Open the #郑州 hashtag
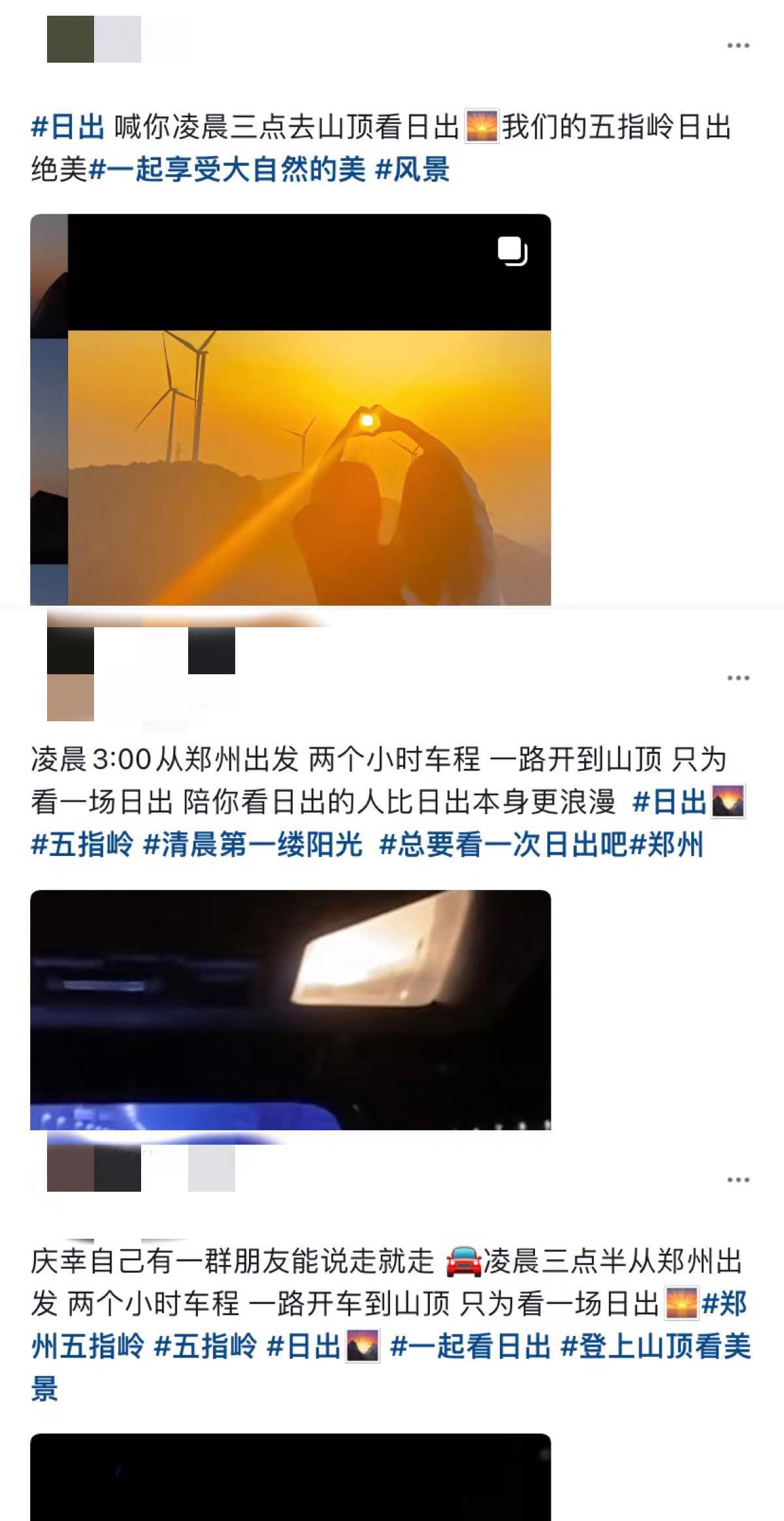This screenshot has height=1521, width=784. pos(666,845)
